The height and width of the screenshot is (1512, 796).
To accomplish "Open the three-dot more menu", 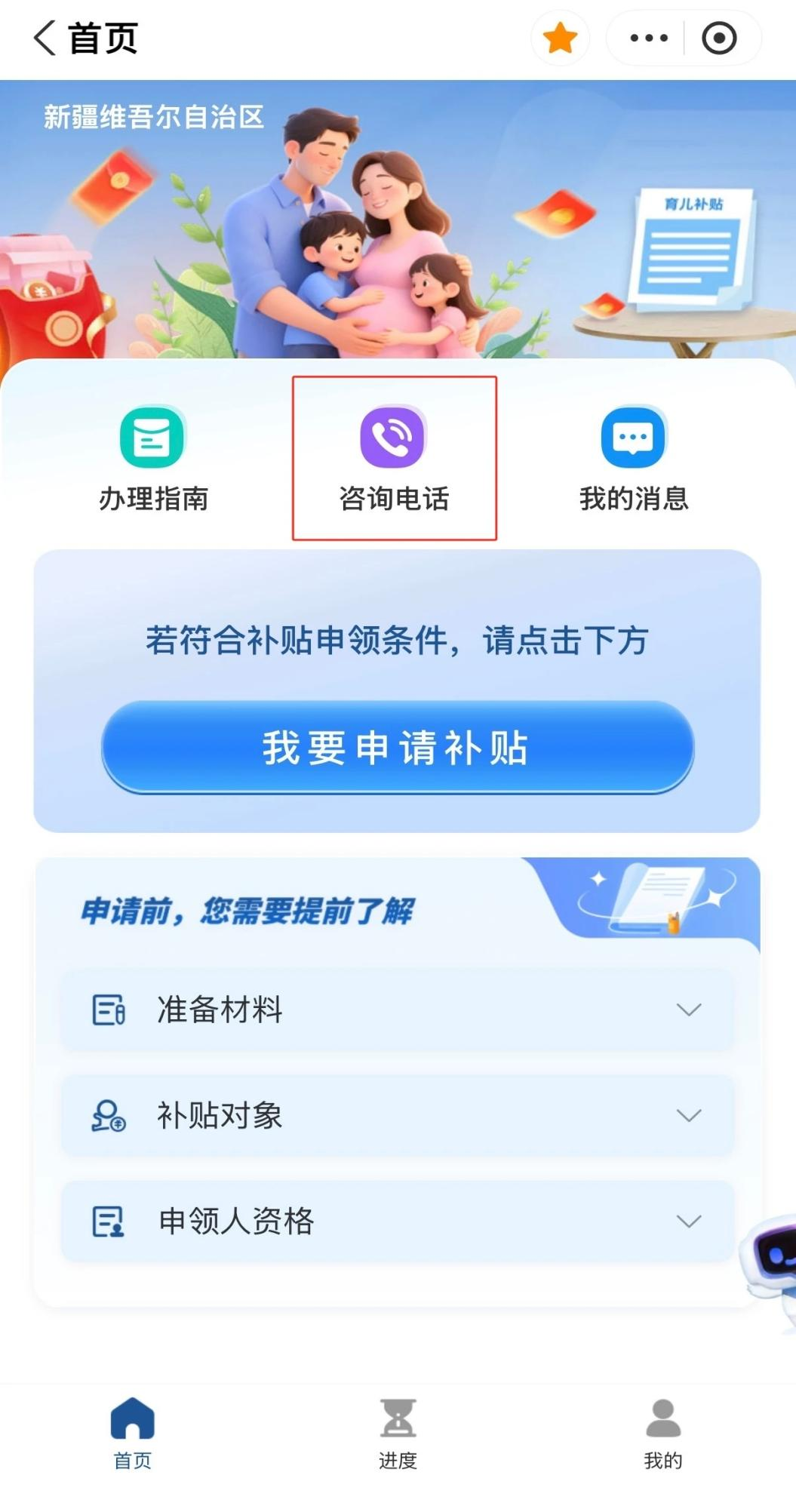I will click(x=649, y=38).
